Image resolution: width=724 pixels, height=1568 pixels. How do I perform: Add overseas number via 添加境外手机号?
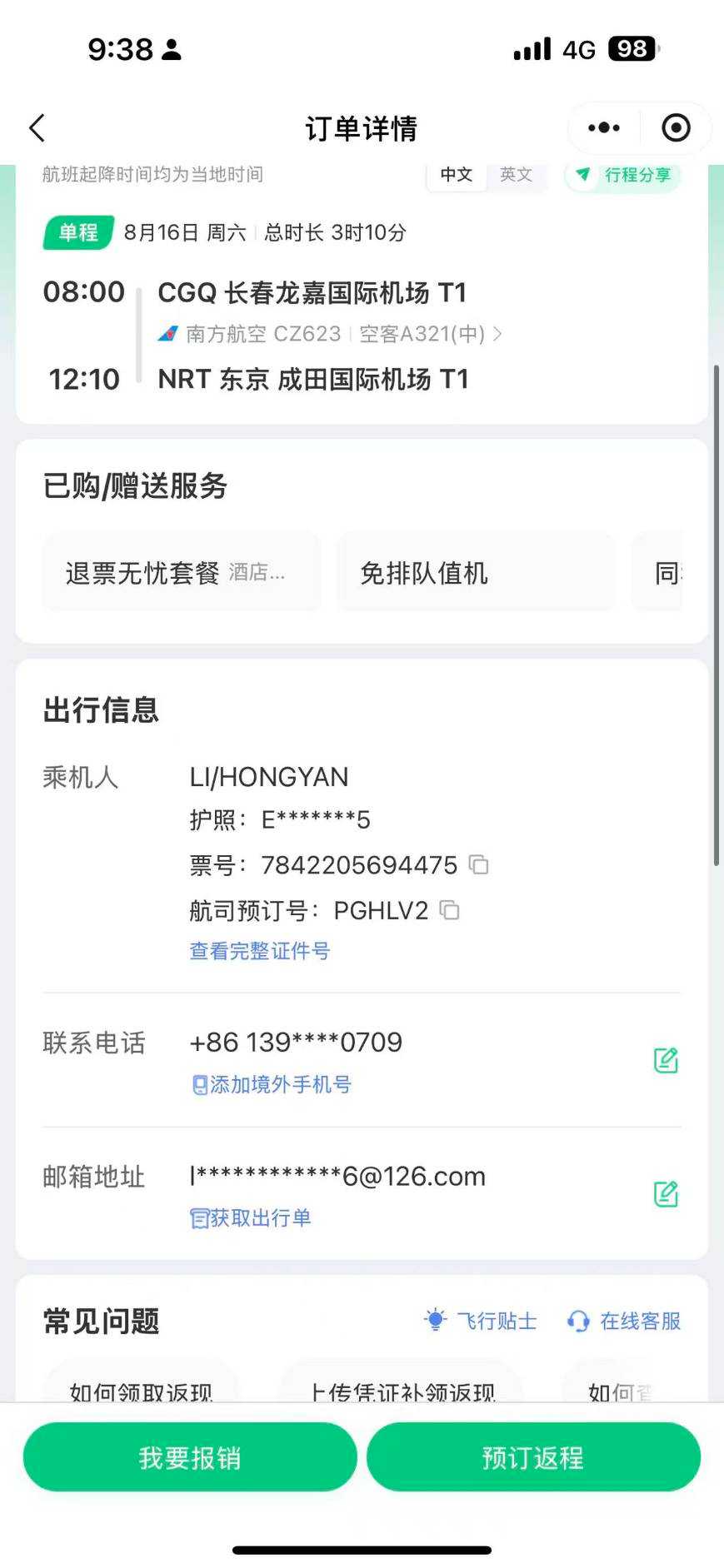pyautogui.click(x=272, y=1084)
